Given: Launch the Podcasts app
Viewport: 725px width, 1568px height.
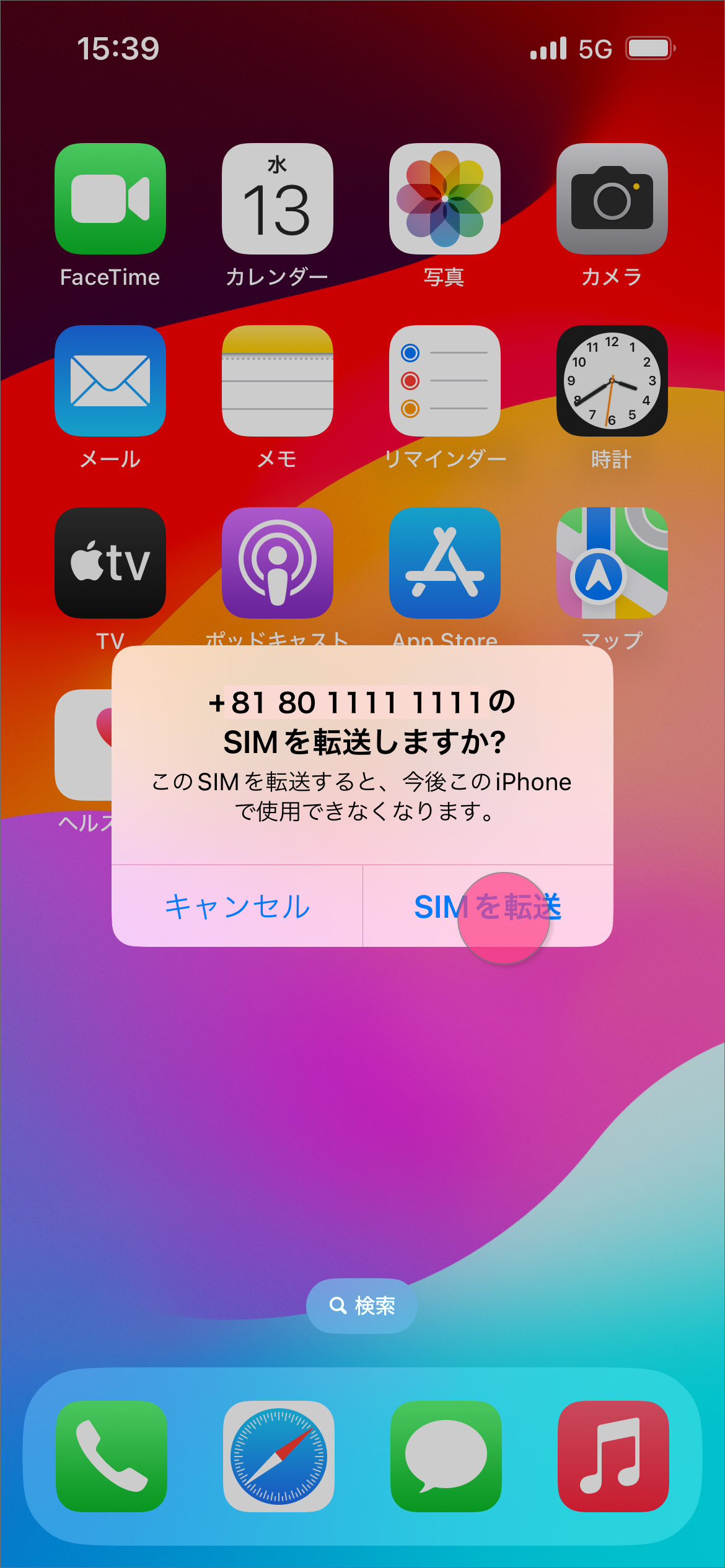Looking at the screenshot, I should tap(278, 563).
